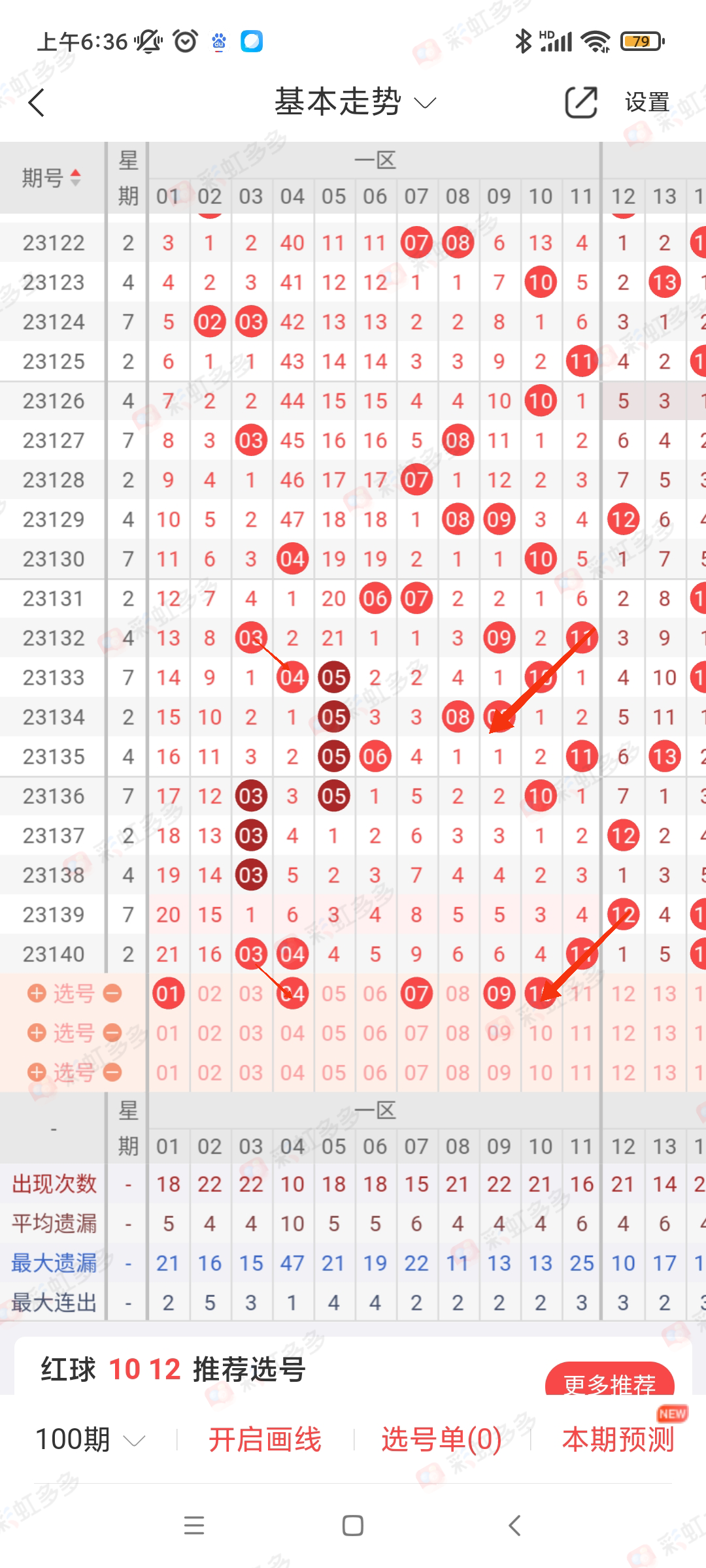
Task: Open 设置 settings
Action: tap(647, 103)
